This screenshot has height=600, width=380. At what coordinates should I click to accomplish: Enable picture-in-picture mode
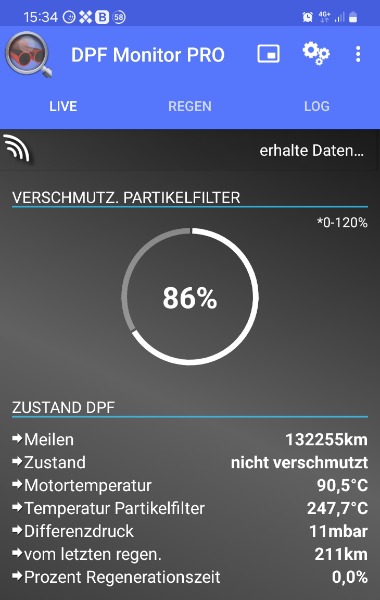pyautogui.click(x=268, y=54)
